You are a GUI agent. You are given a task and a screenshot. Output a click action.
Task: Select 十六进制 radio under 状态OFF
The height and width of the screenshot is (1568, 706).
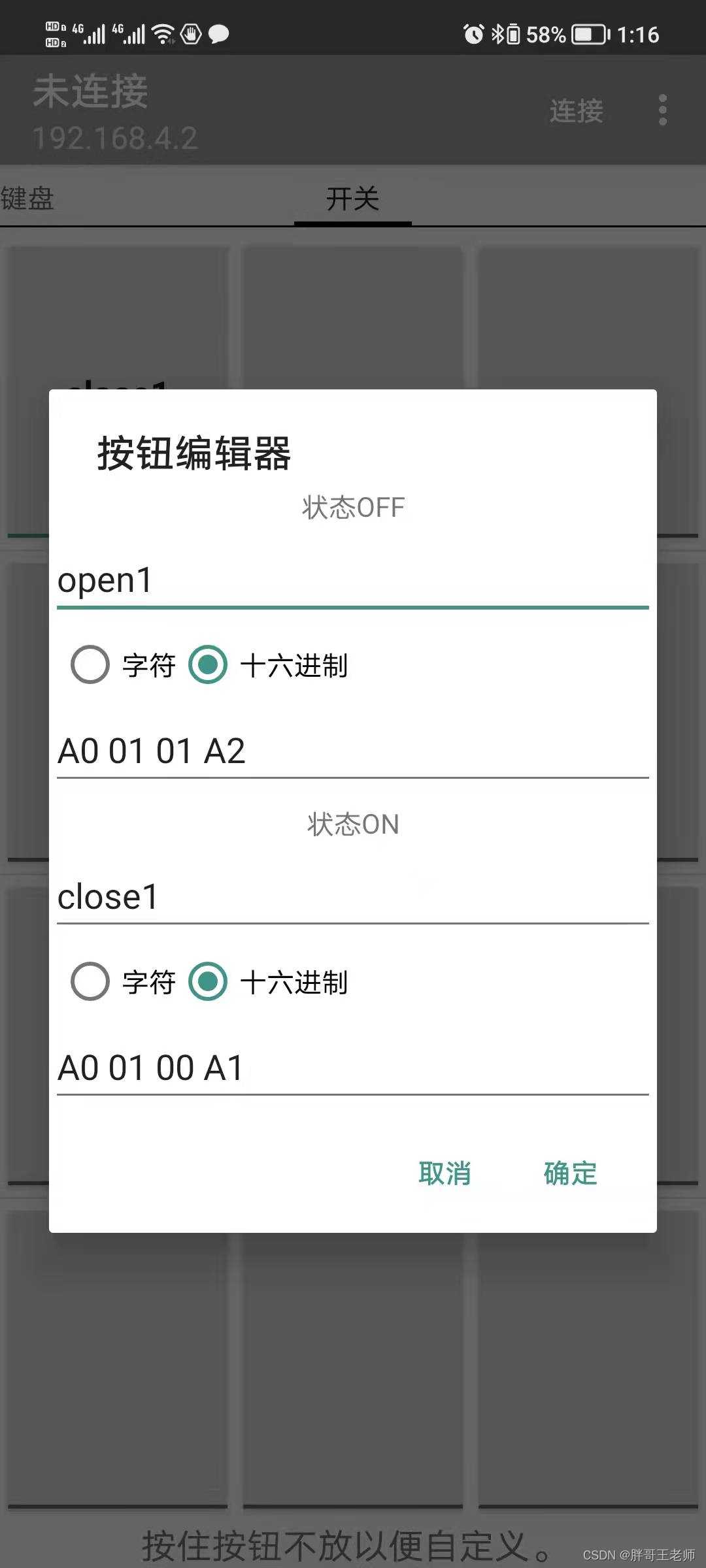208,664
